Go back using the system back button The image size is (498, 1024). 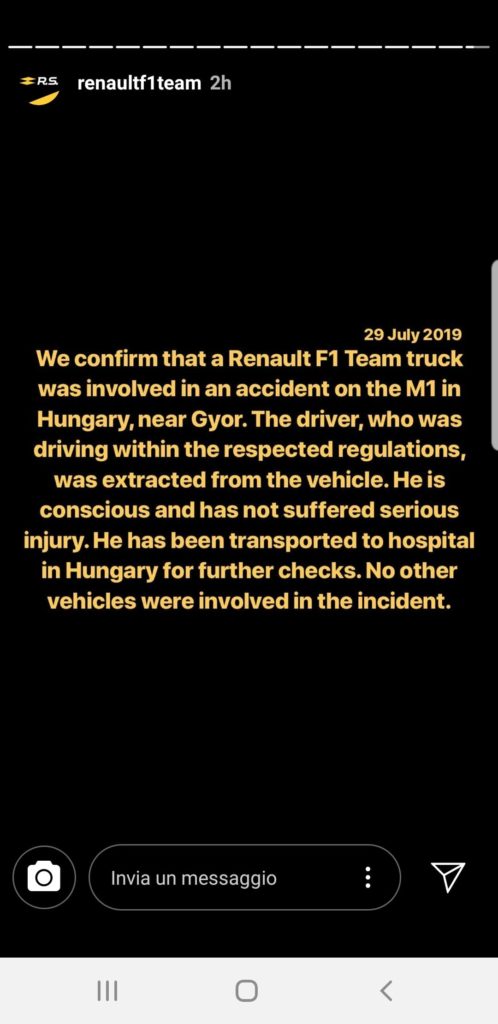click(x=386, y=991)
